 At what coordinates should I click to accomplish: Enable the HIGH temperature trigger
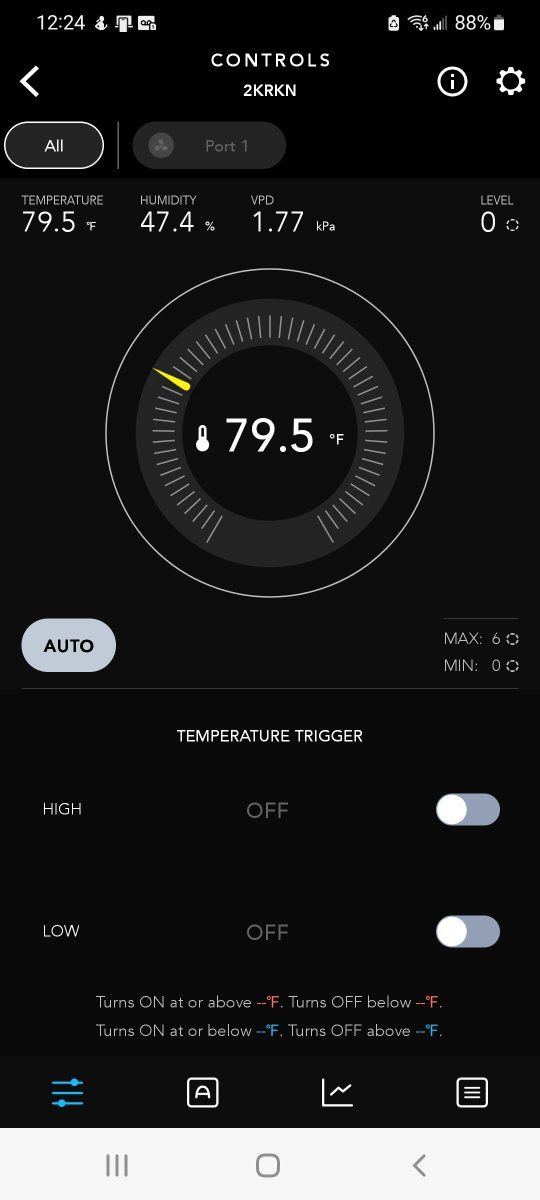click(468, 810)
